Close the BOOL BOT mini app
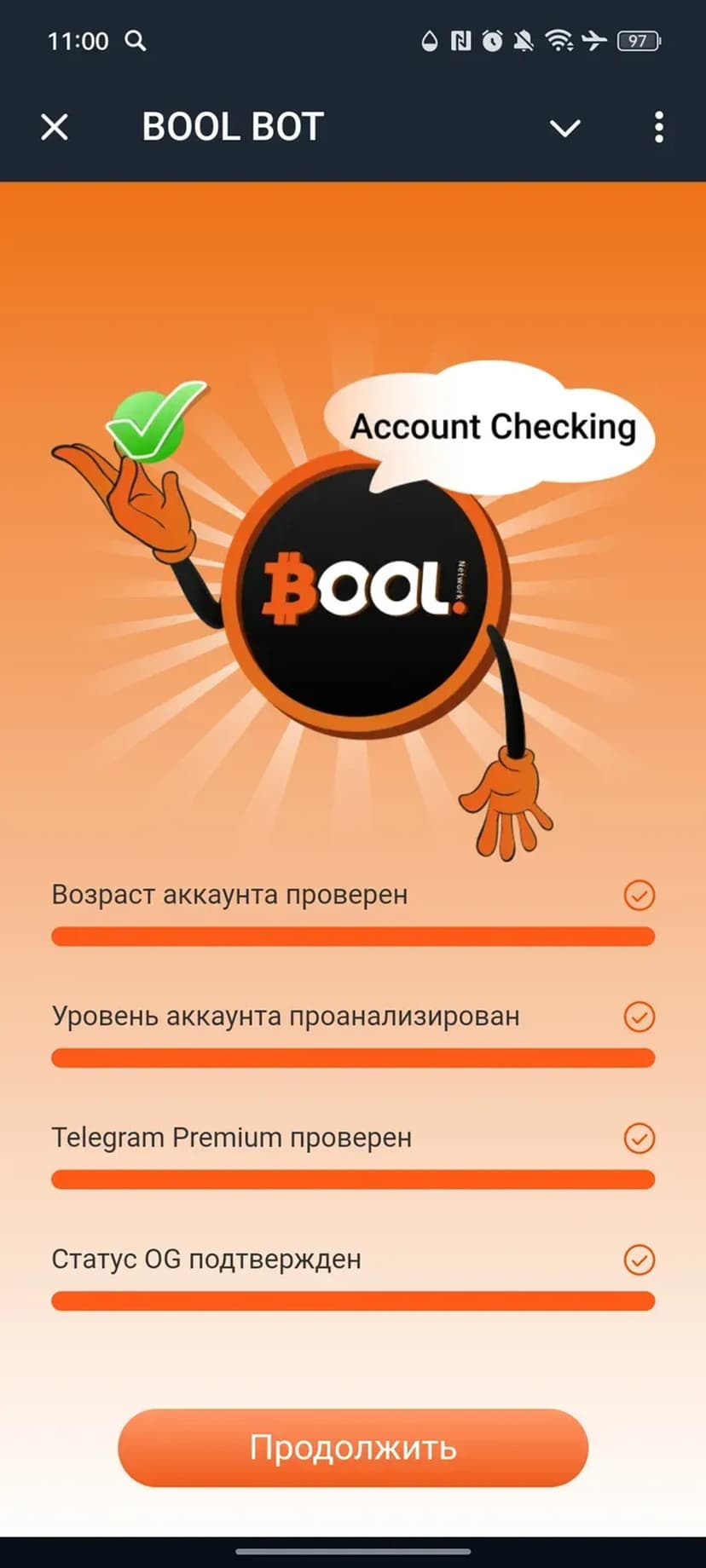Screen dimensions: 706x1568 pos(55,128)
